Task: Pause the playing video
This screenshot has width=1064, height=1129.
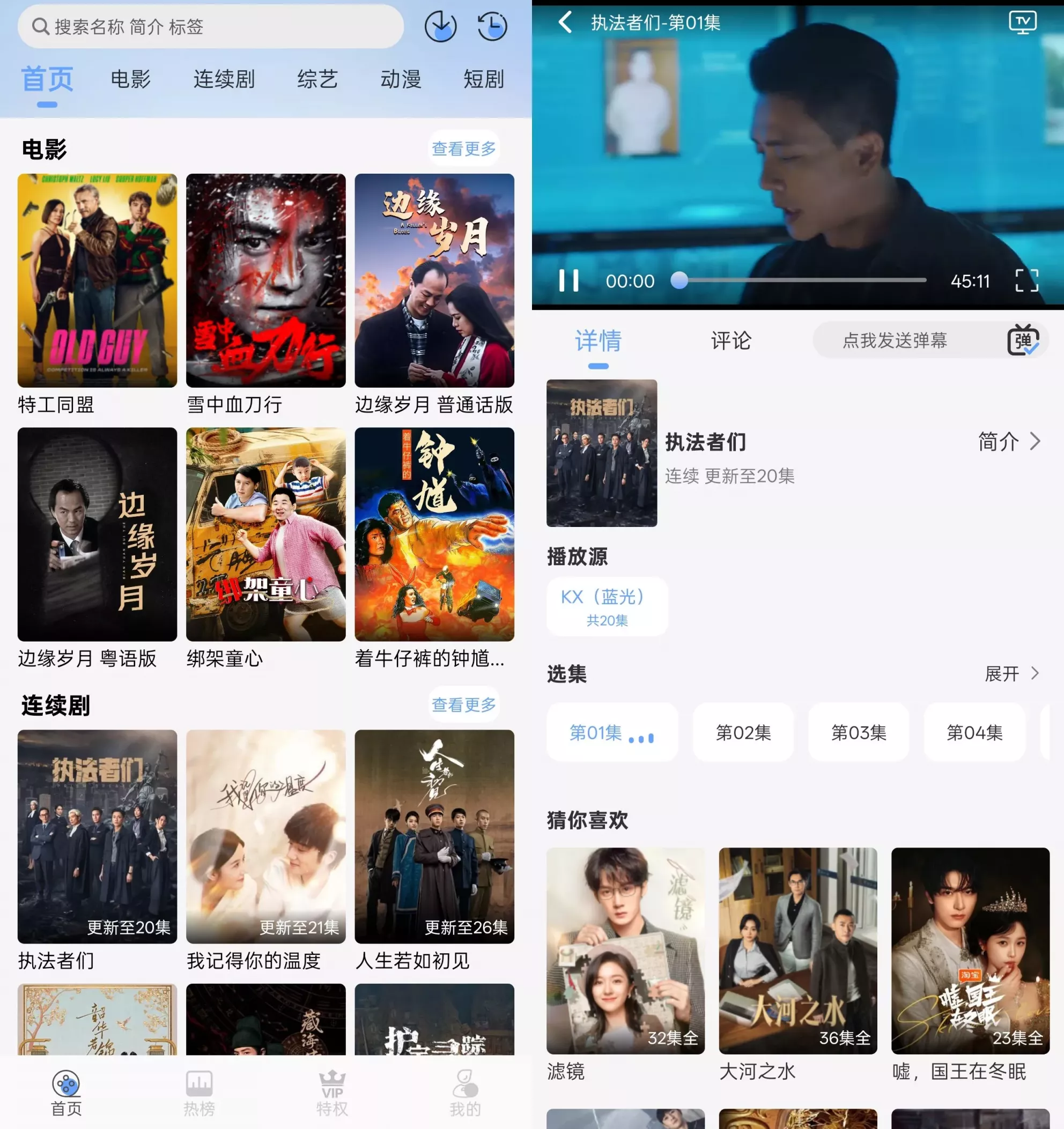Action: (x=568, y=280)
